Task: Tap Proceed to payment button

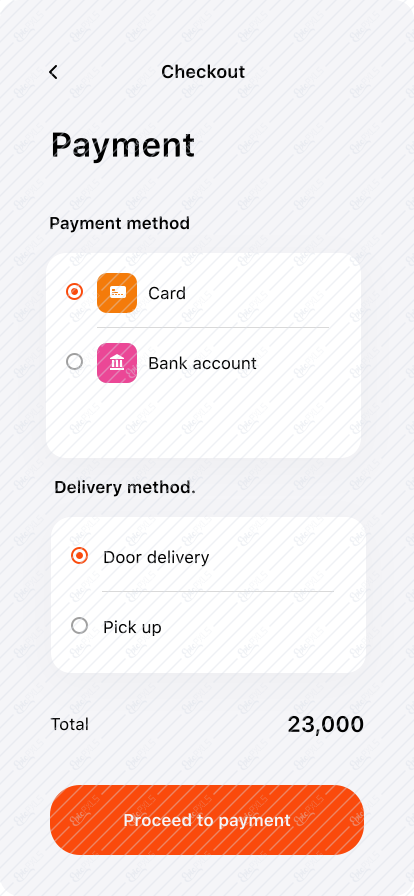Action: click(x=207, y=820)
